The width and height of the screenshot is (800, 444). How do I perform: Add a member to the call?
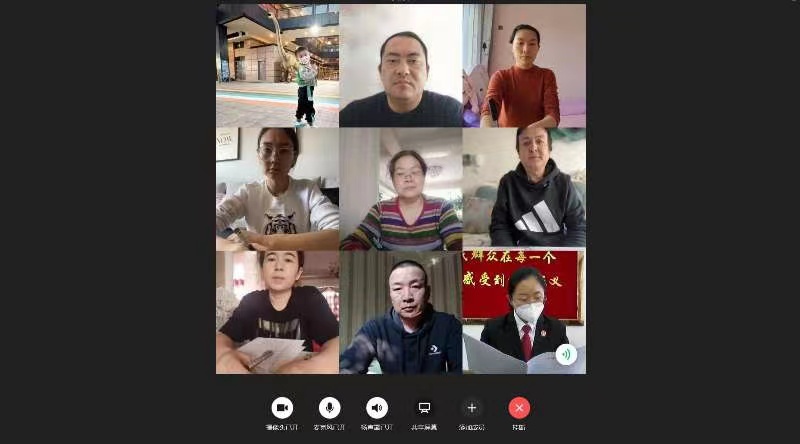click(472, 408)
